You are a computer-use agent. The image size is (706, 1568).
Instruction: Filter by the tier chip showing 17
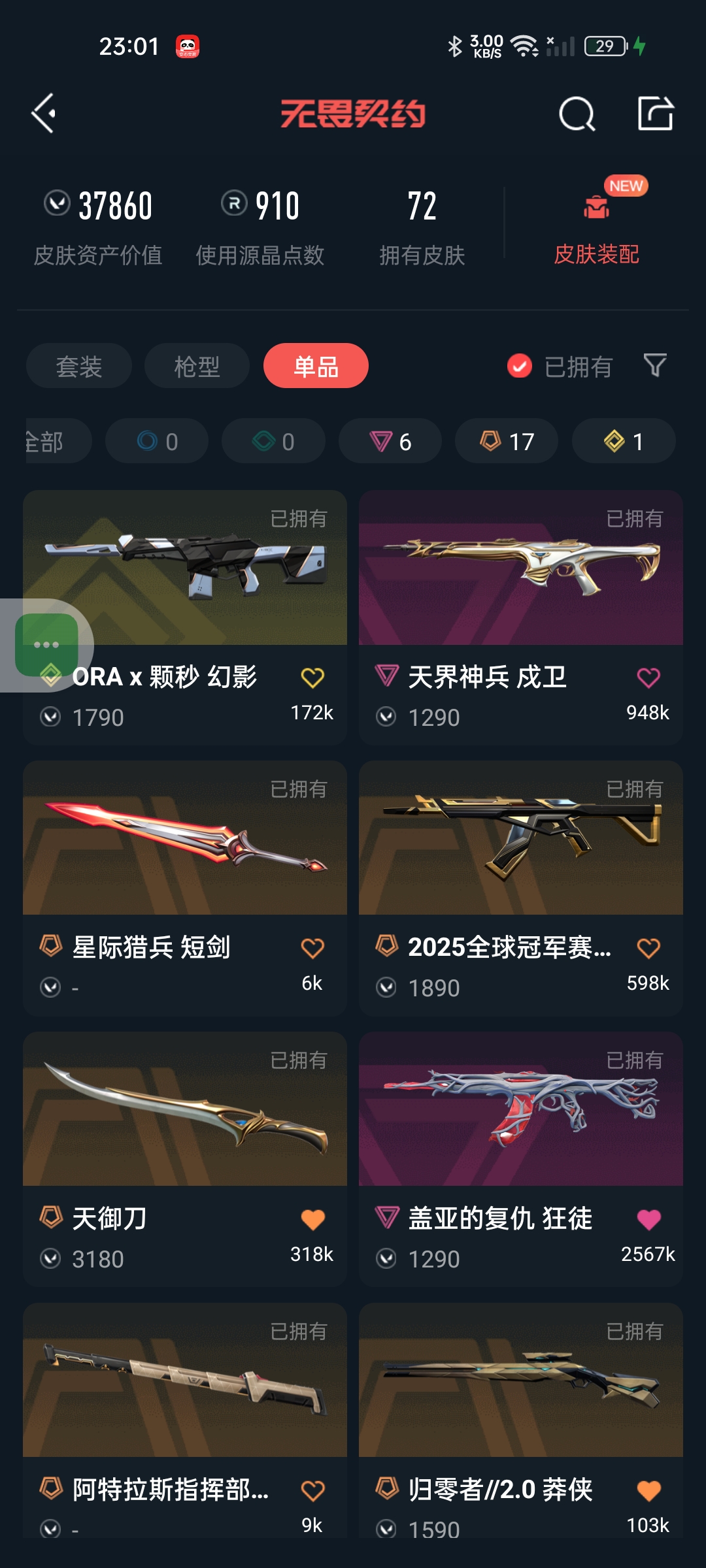click(x=507, y=442)
